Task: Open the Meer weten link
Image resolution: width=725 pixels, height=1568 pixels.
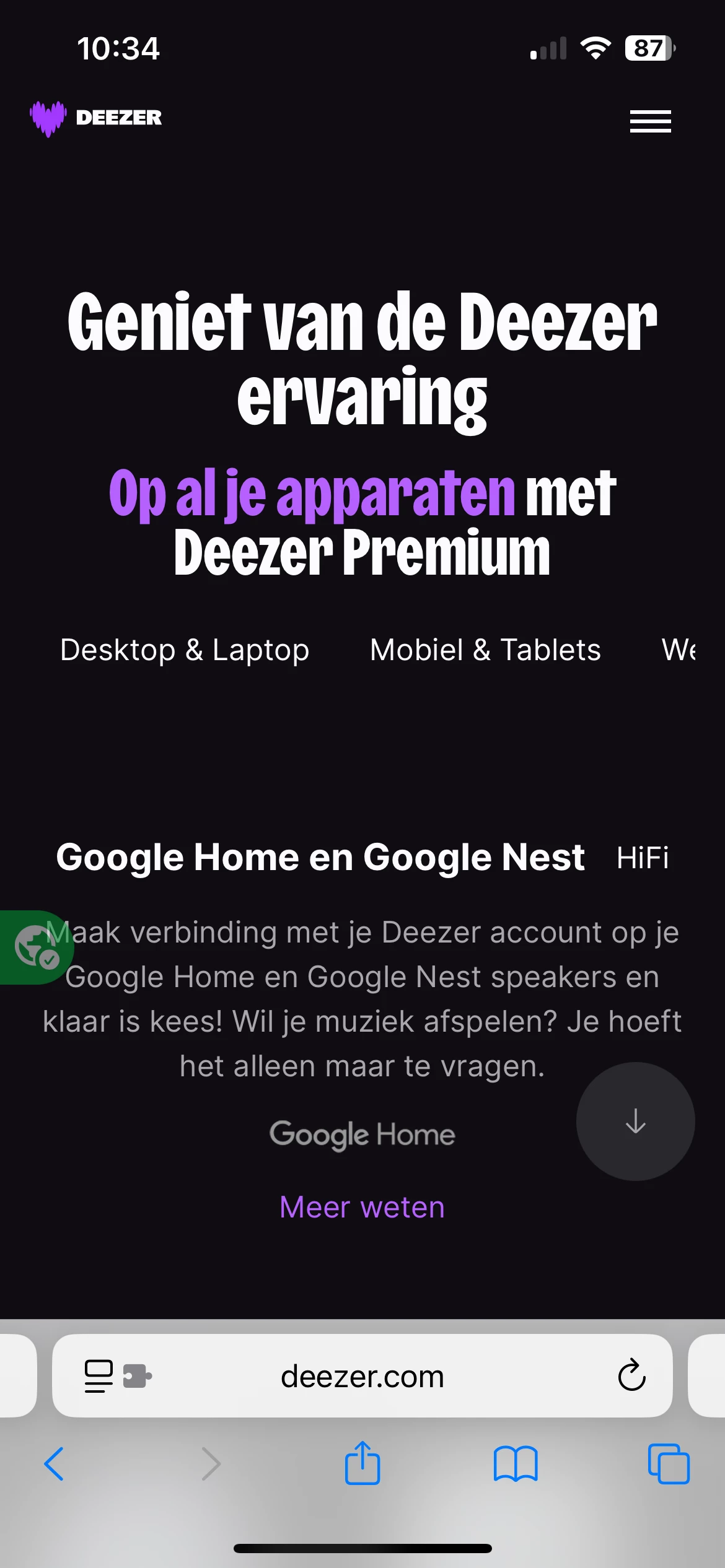Action: point(362,1208)
